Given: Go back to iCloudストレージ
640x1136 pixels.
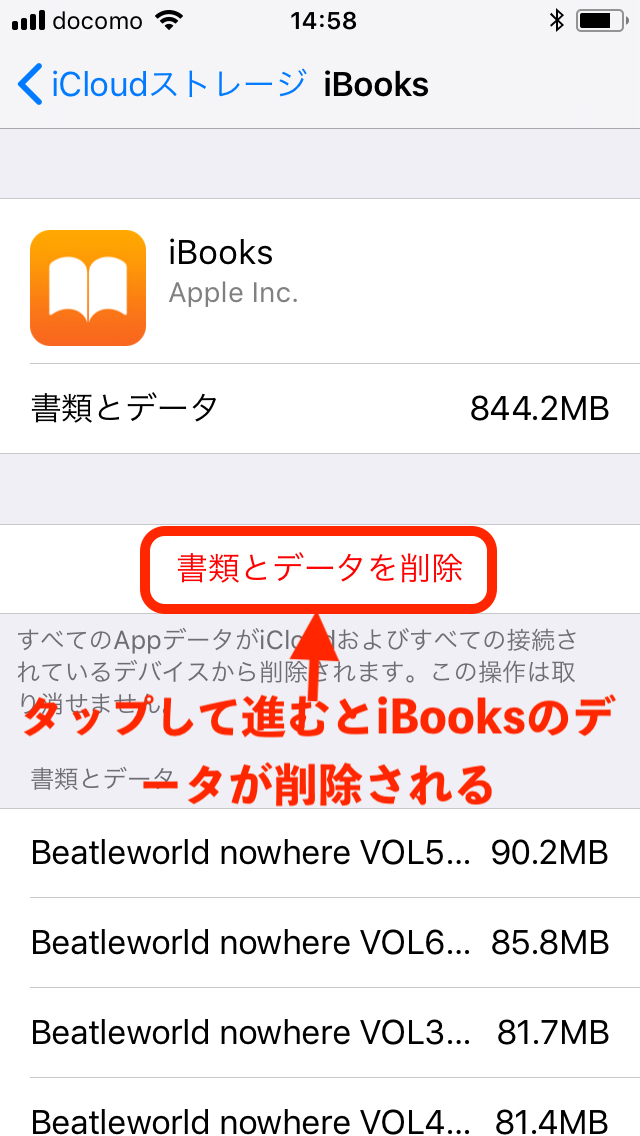Looking at the screenshot, I should tap(161, 85).
